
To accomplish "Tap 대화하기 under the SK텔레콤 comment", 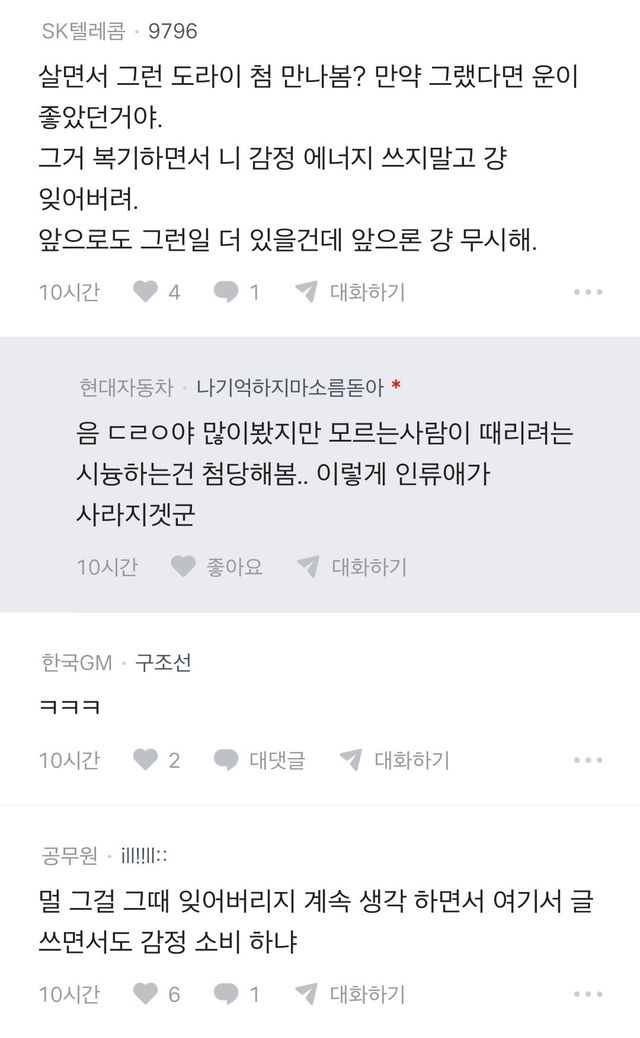I will click(x=350, y=292).
